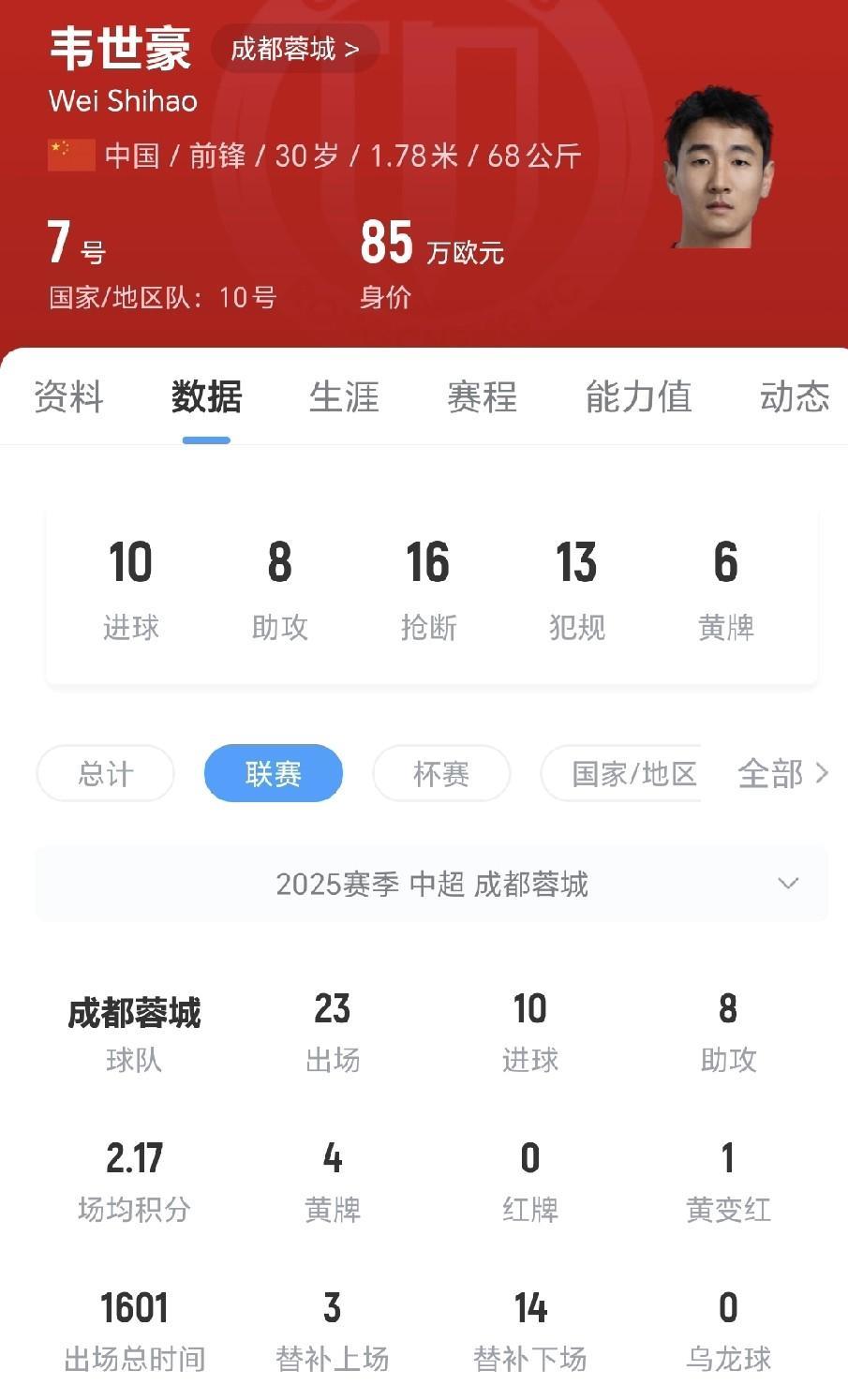Screen dimensions: 848x1400
Task: Choose the 杯赛 filter chip
Action: (x=441, y=773)
